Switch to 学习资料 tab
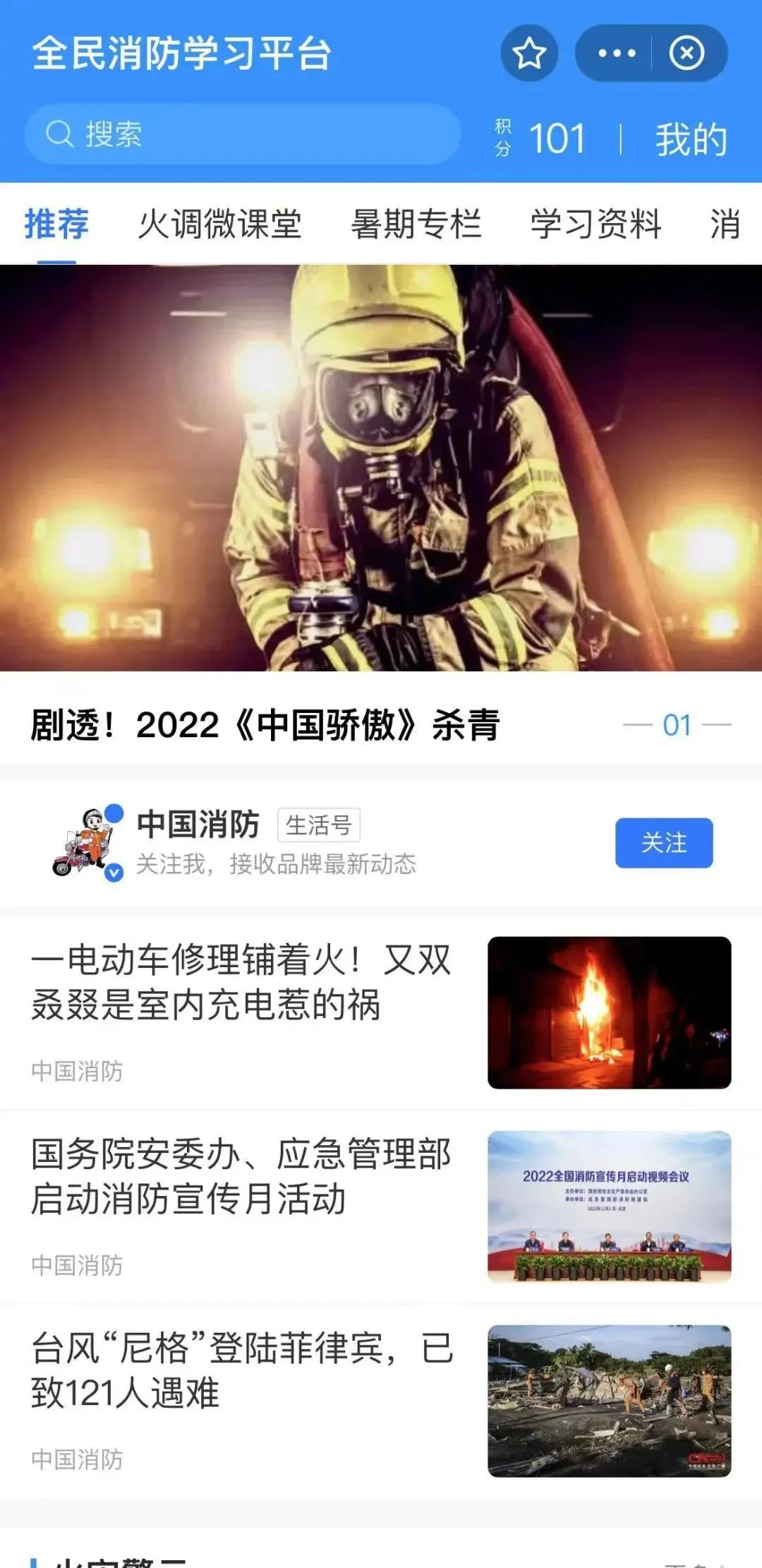 click(595, 225)
